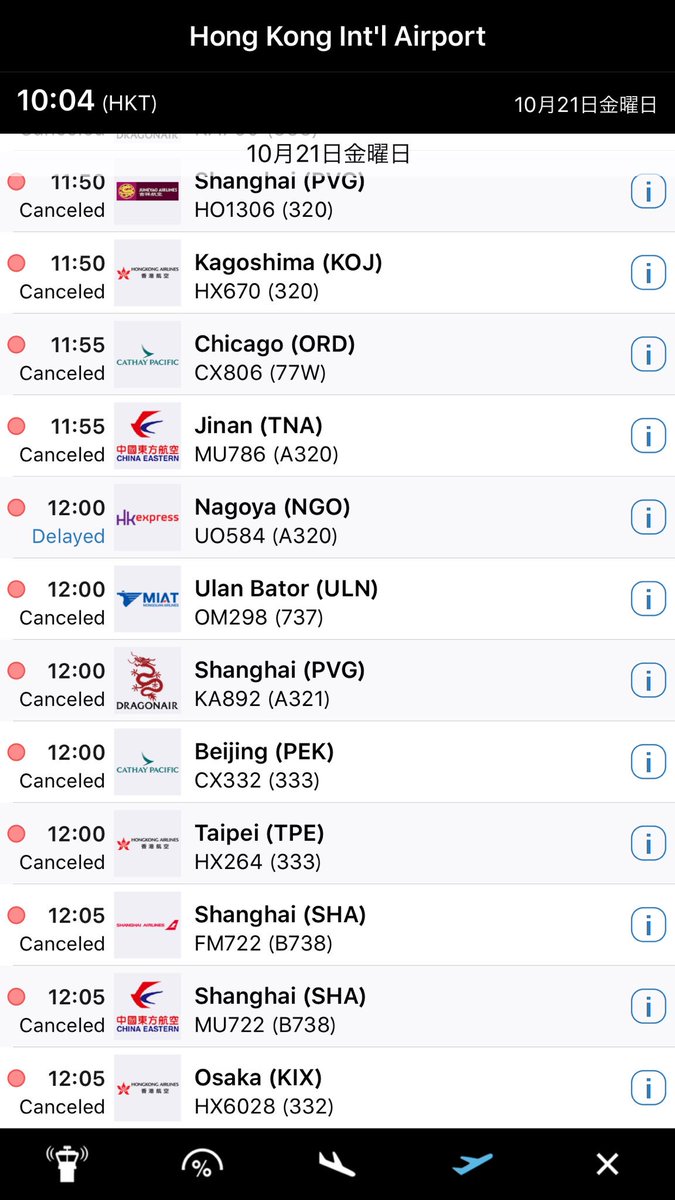Open the MU722 China Eastern flight row
675x1200 pixels.
337,1006
